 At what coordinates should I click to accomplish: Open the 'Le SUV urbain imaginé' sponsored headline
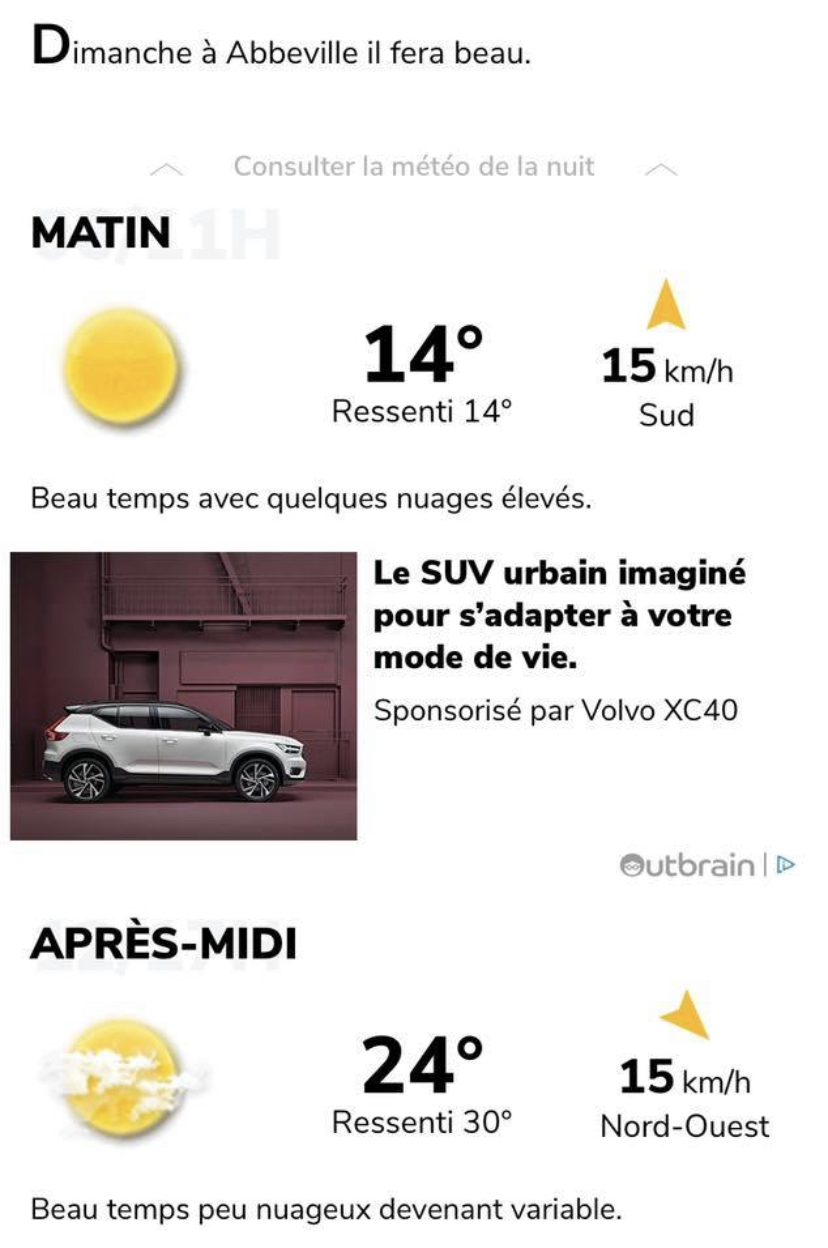point(559,617)
